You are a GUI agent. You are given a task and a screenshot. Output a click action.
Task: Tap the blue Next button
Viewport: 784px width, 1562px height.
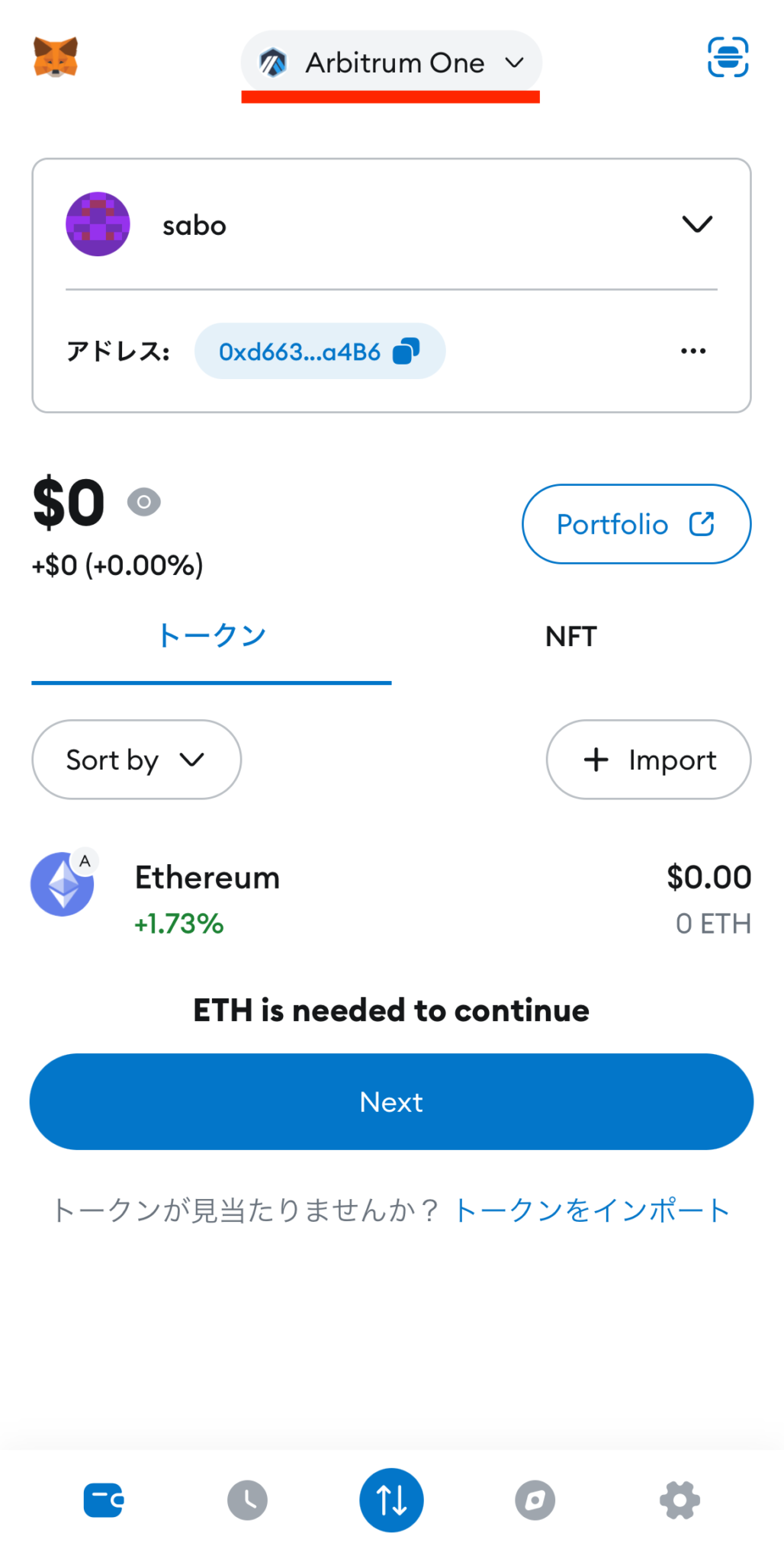[x=391, y=1102]
